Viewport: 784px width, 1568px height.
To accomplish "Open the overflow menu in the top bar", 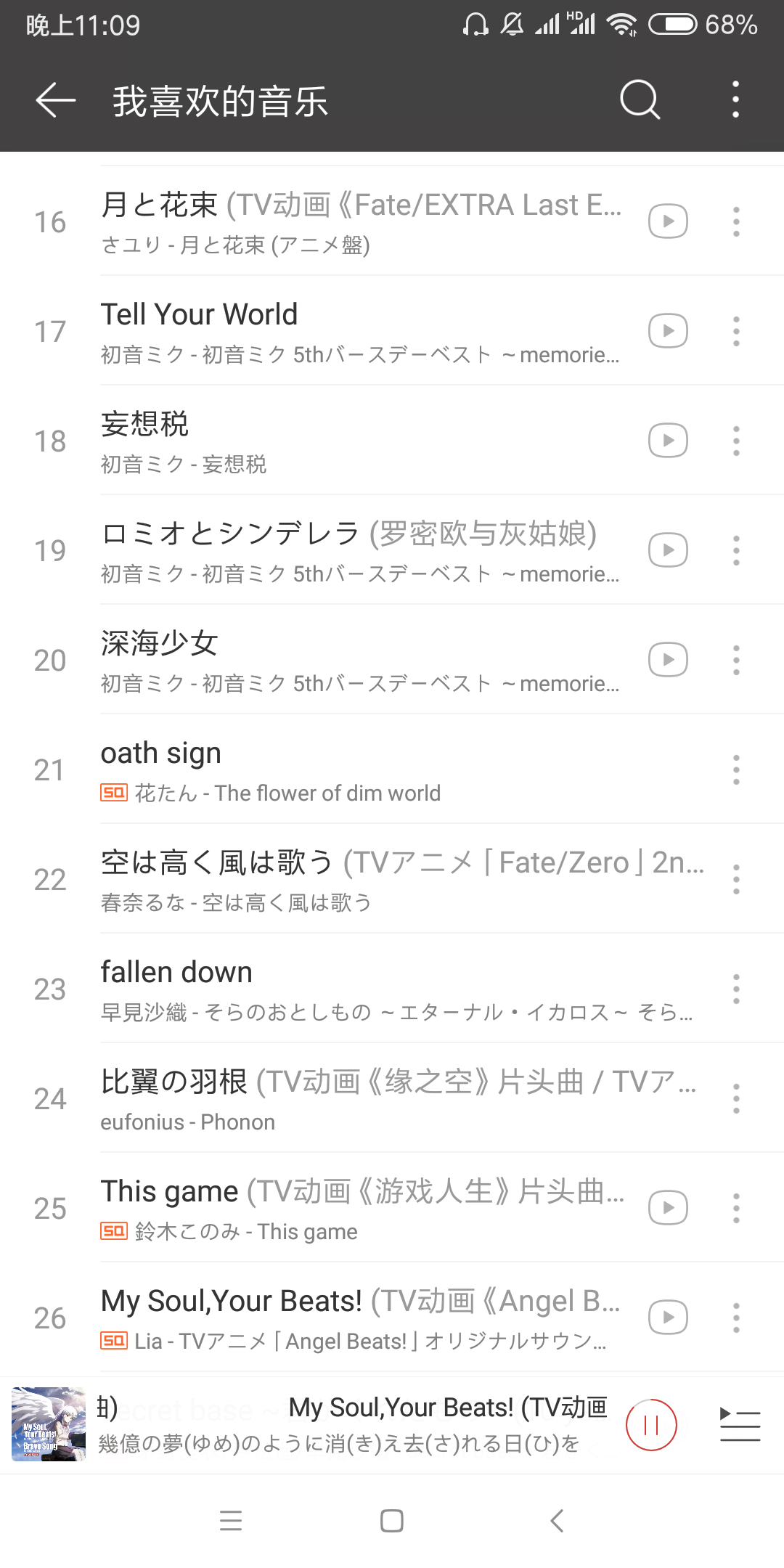I will pyautogui.click(x=735, y=99).
